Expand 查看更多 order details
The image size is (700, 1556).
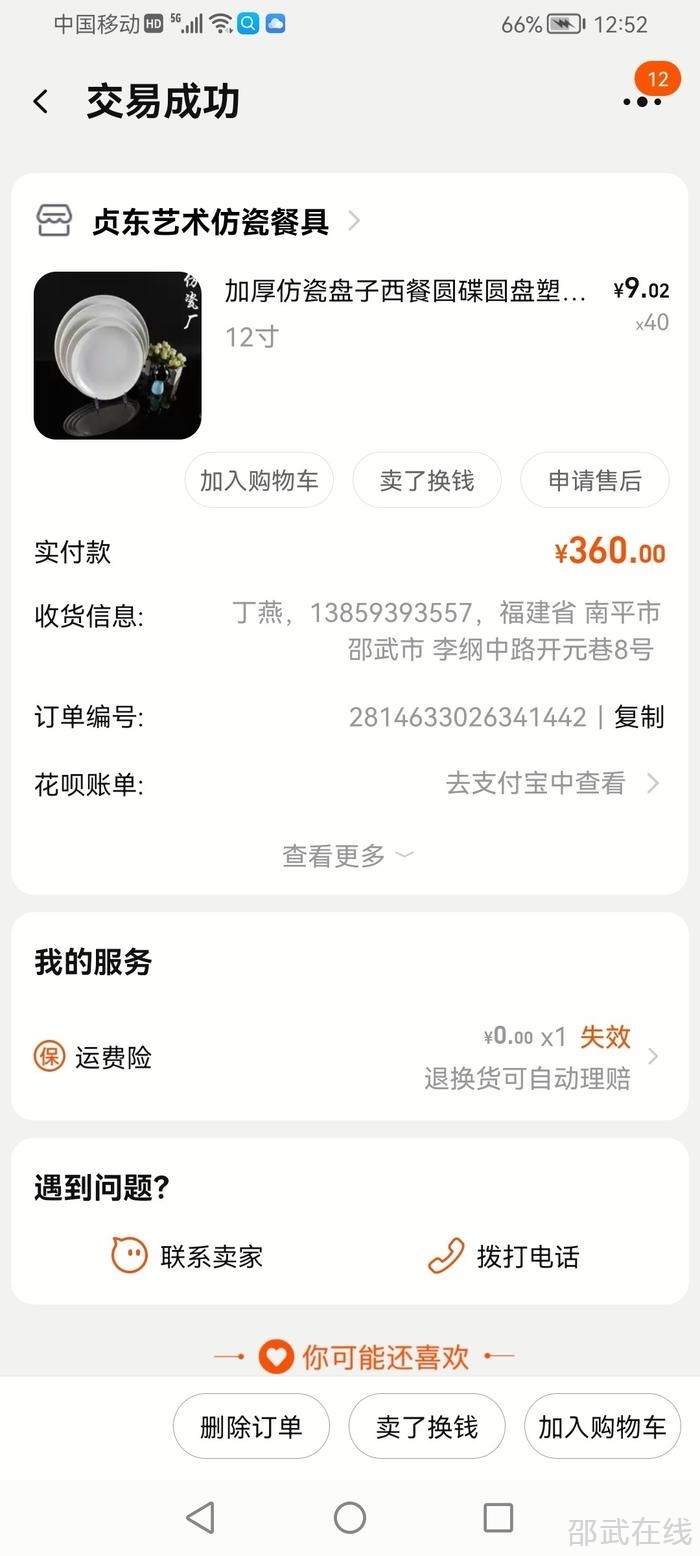347,856
